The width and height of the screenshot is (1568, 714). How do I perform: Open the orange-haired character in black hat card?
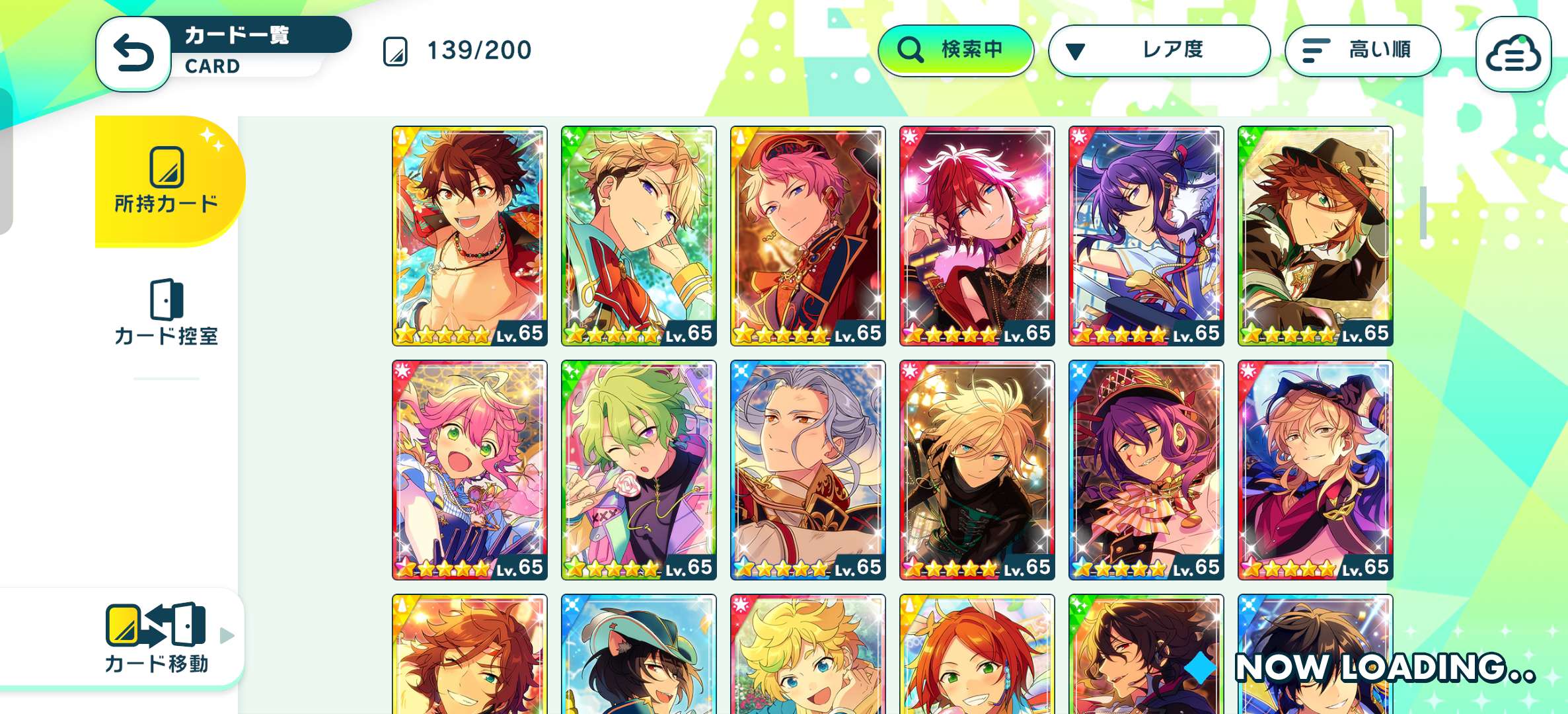(x=1315, y=235)
